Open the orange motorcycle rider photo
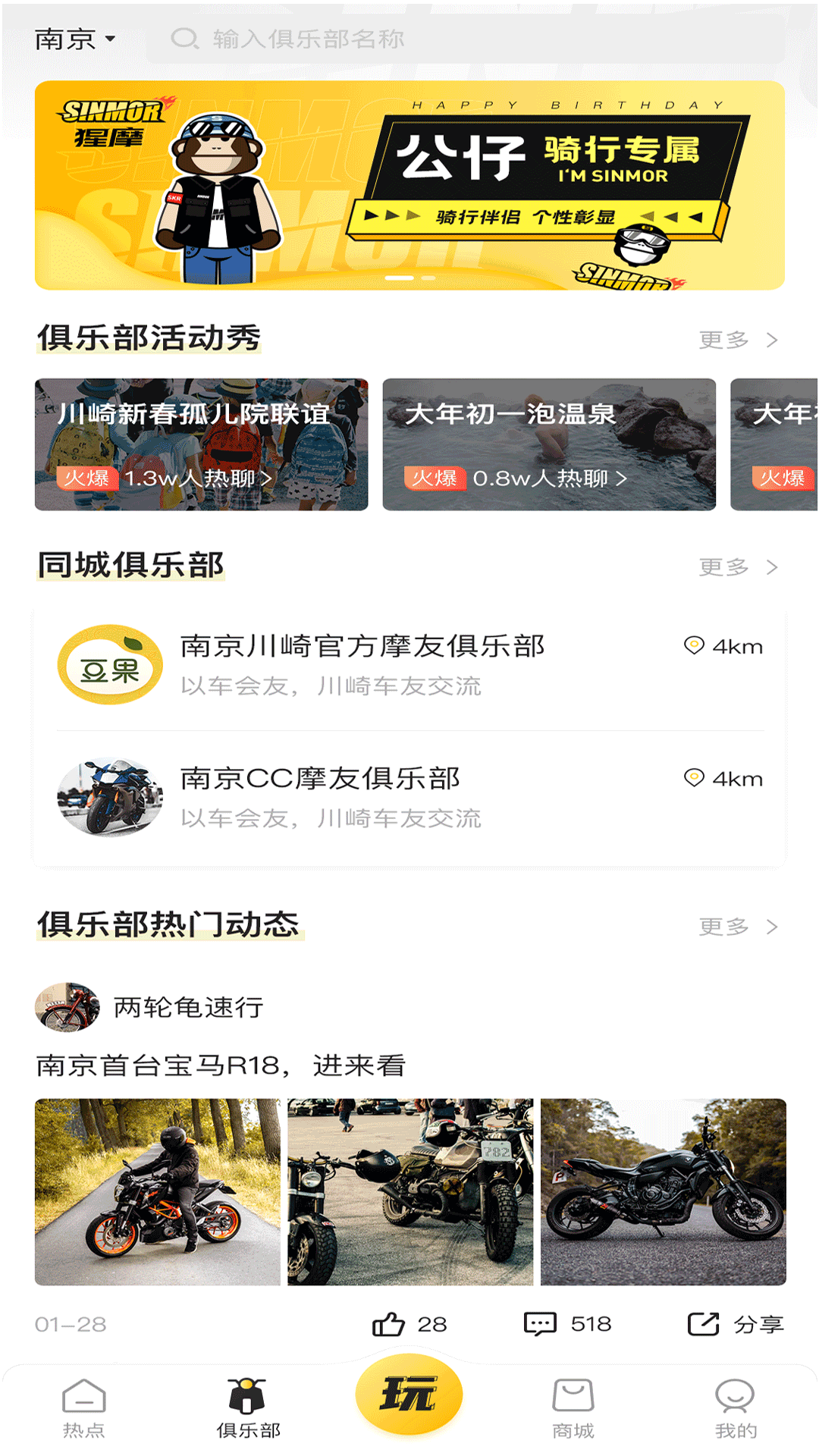Viewport: 819px width, 1456px height. click(x=158, y=1192)
